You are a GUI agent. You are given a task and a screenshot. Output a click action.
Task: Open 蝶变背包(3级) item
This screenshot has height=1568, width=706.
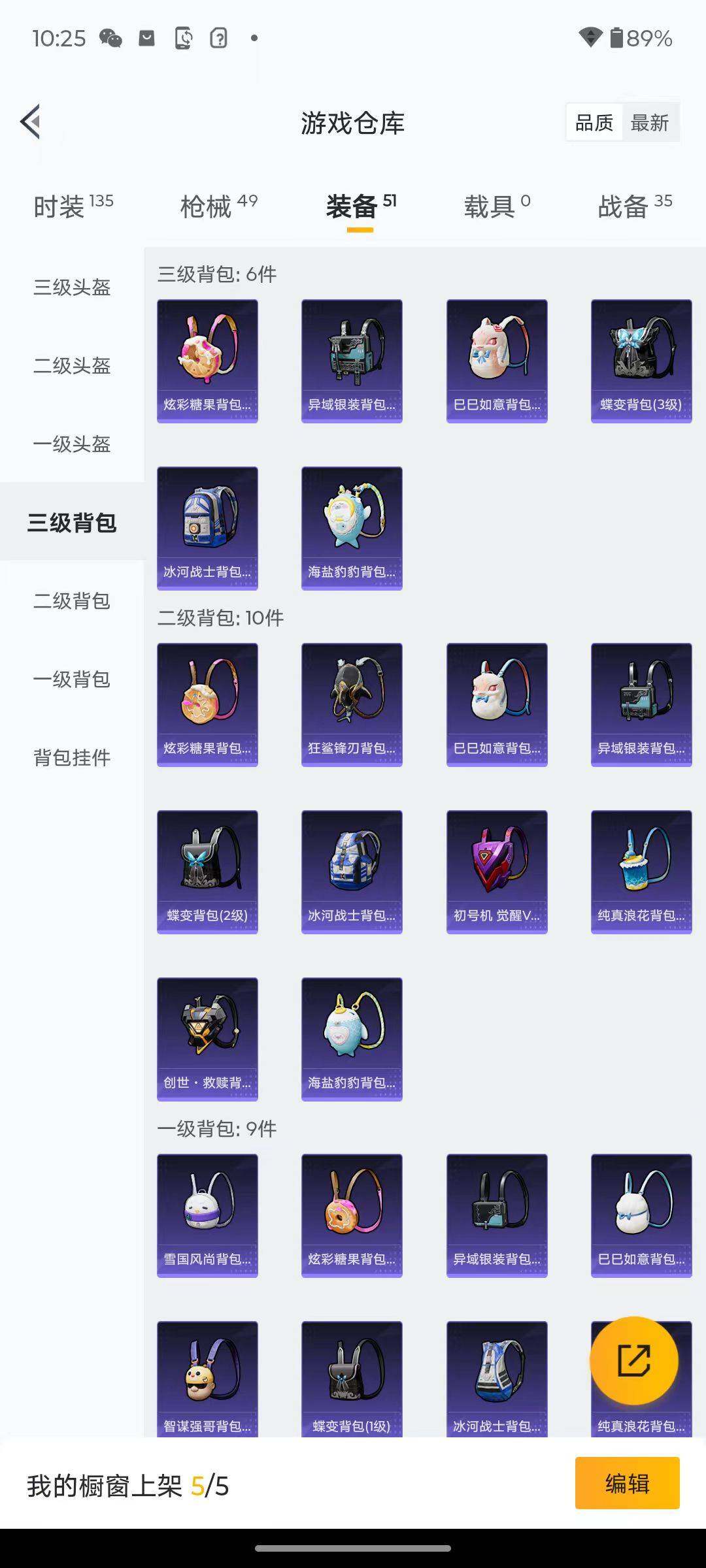tap(641, 361)
